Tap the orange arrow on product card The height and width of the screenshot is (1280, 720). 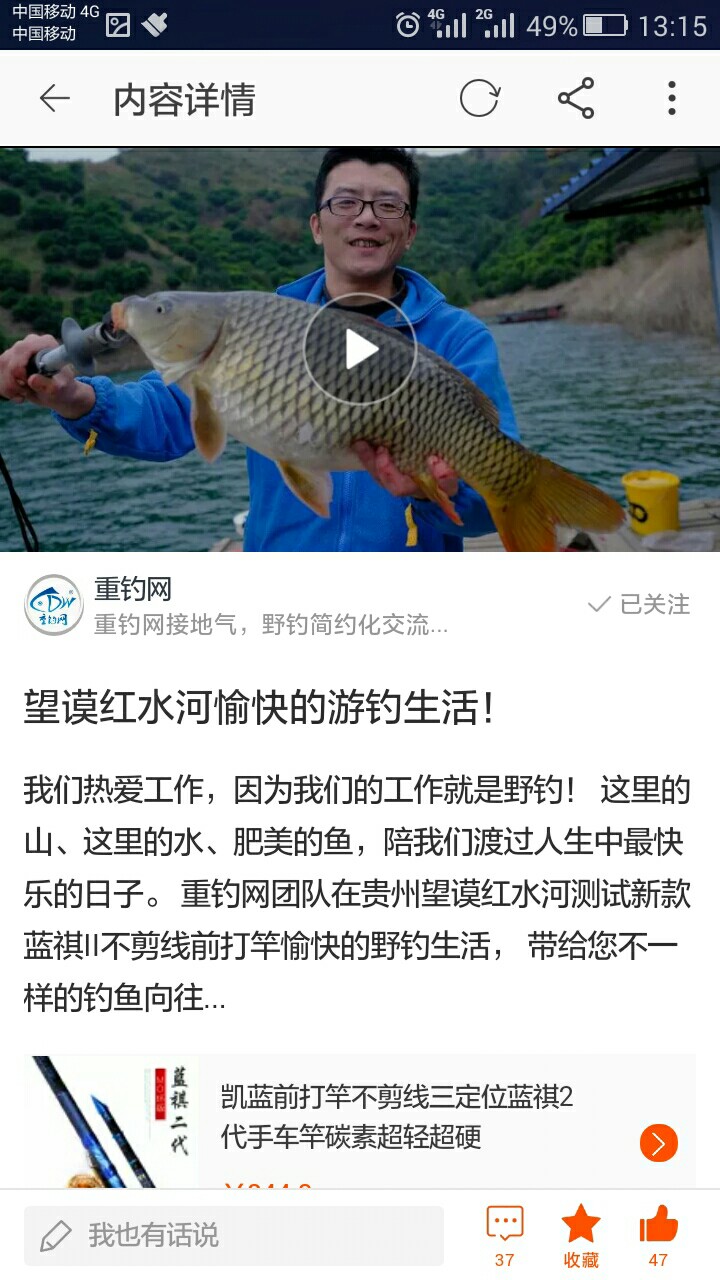658,1143
